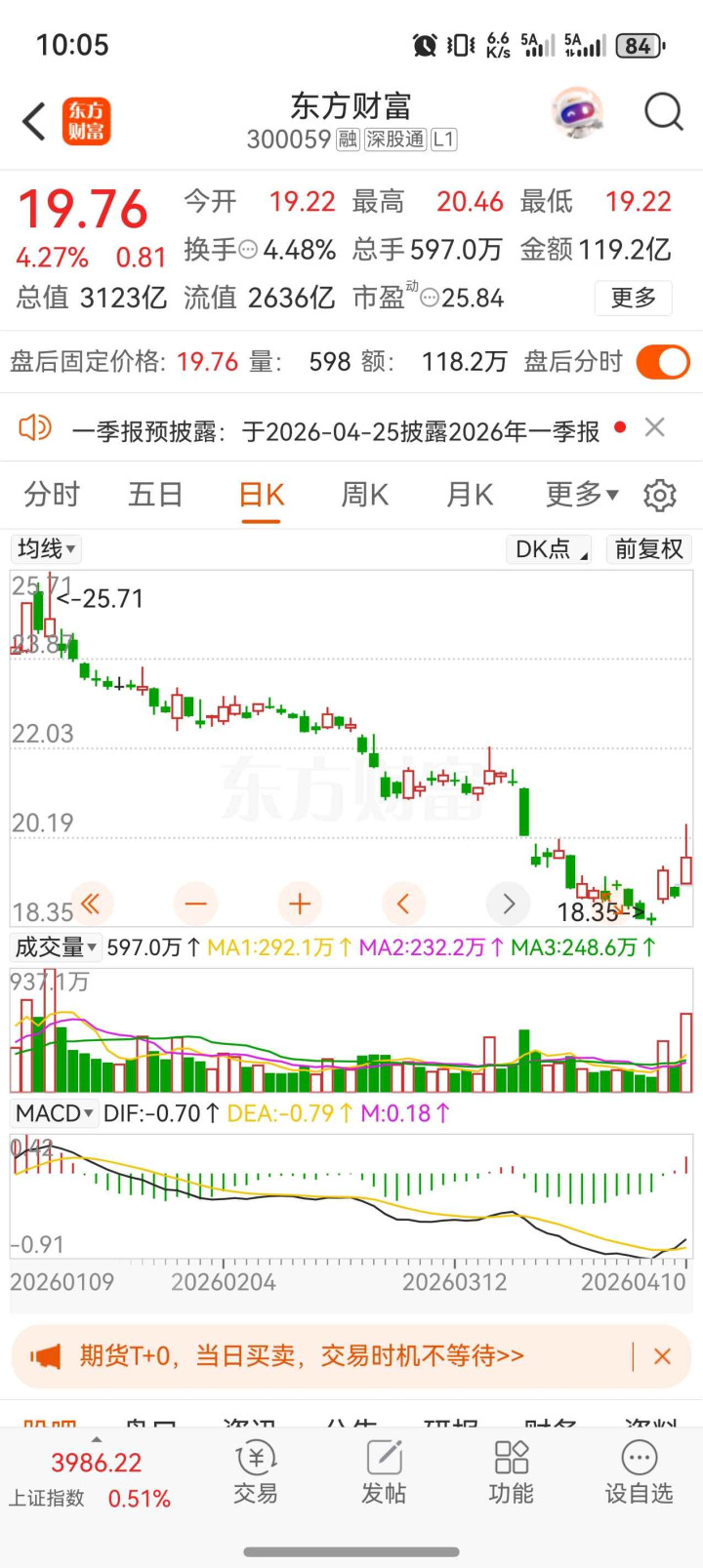Toggle the 盘后分时 switch
Viewport: 703px width, 1568px height.
tap(662, 362)
